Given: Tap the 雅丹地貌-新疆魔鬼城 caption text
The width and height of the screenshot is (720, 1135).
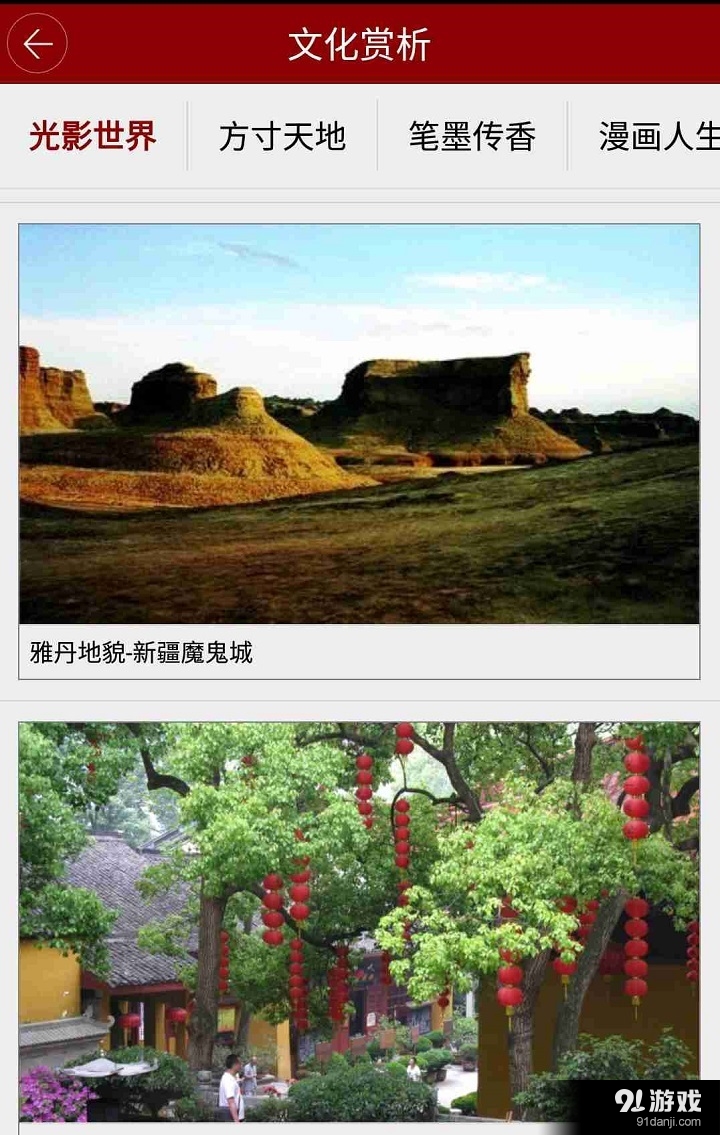Looking at the screenshot, I should pyautogui.click(x=140, y=653).
